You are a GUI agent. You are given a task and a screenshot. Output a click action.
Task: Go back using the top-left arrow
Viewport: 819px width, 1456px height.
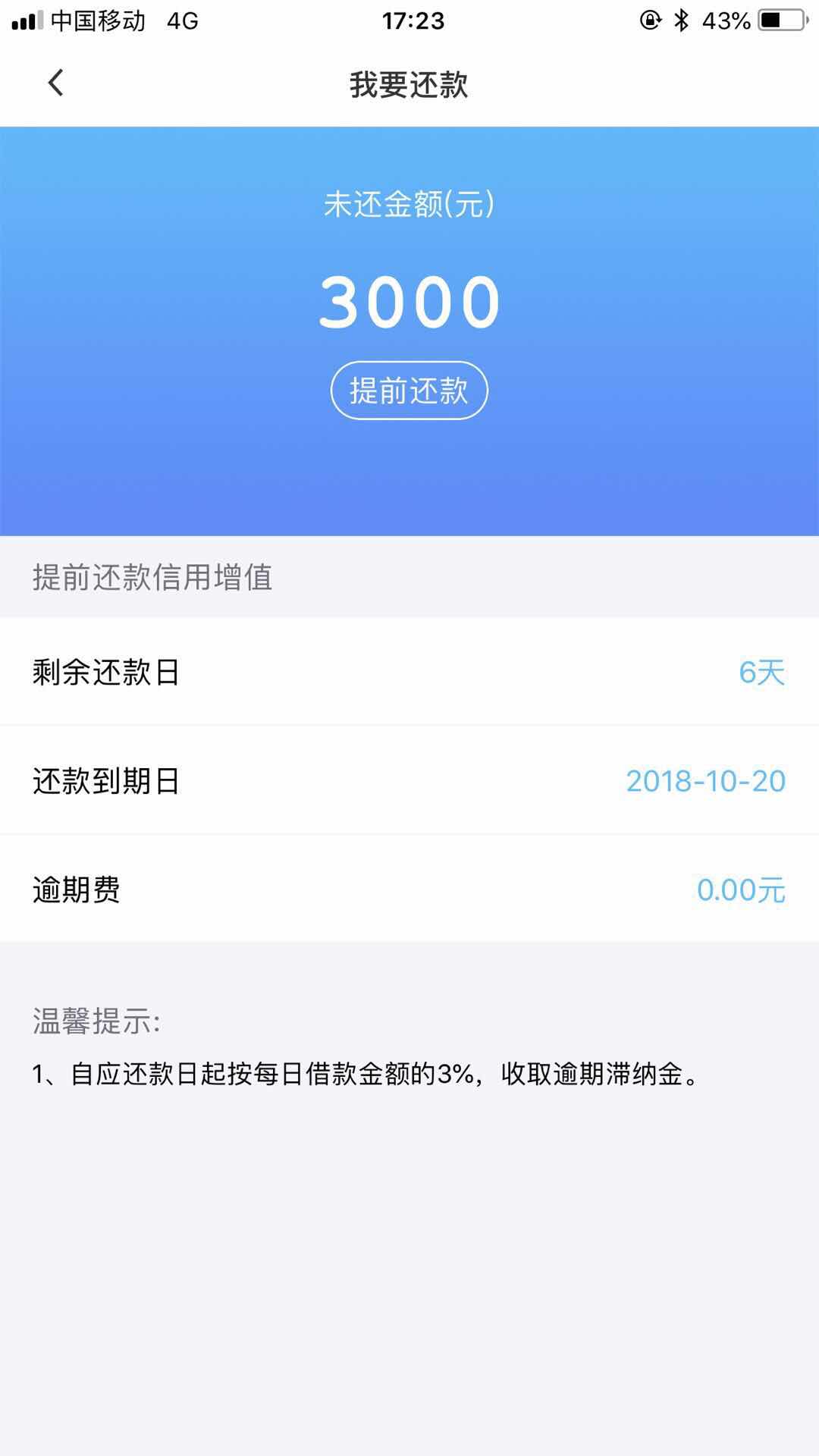pos(55,83)
